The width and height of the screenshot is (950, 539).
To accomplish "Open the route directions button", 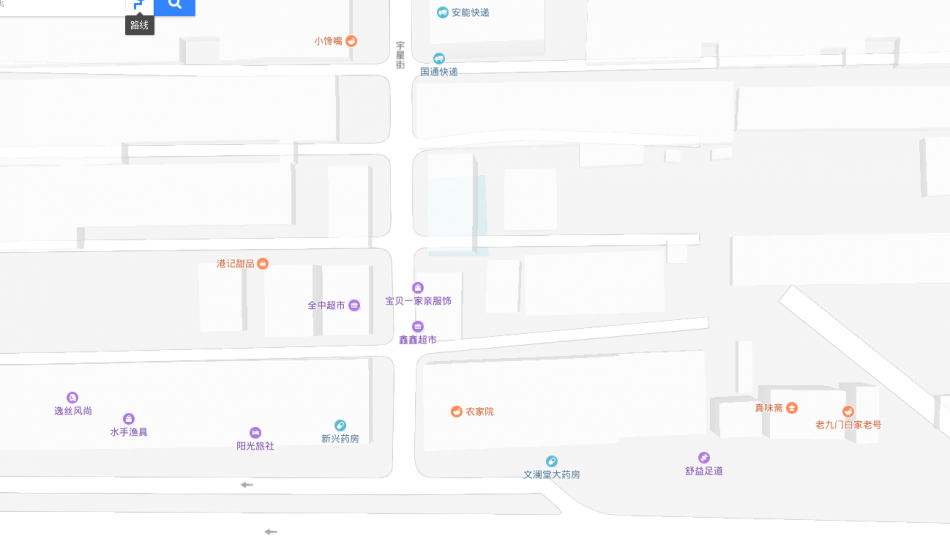I will [139, 6].
